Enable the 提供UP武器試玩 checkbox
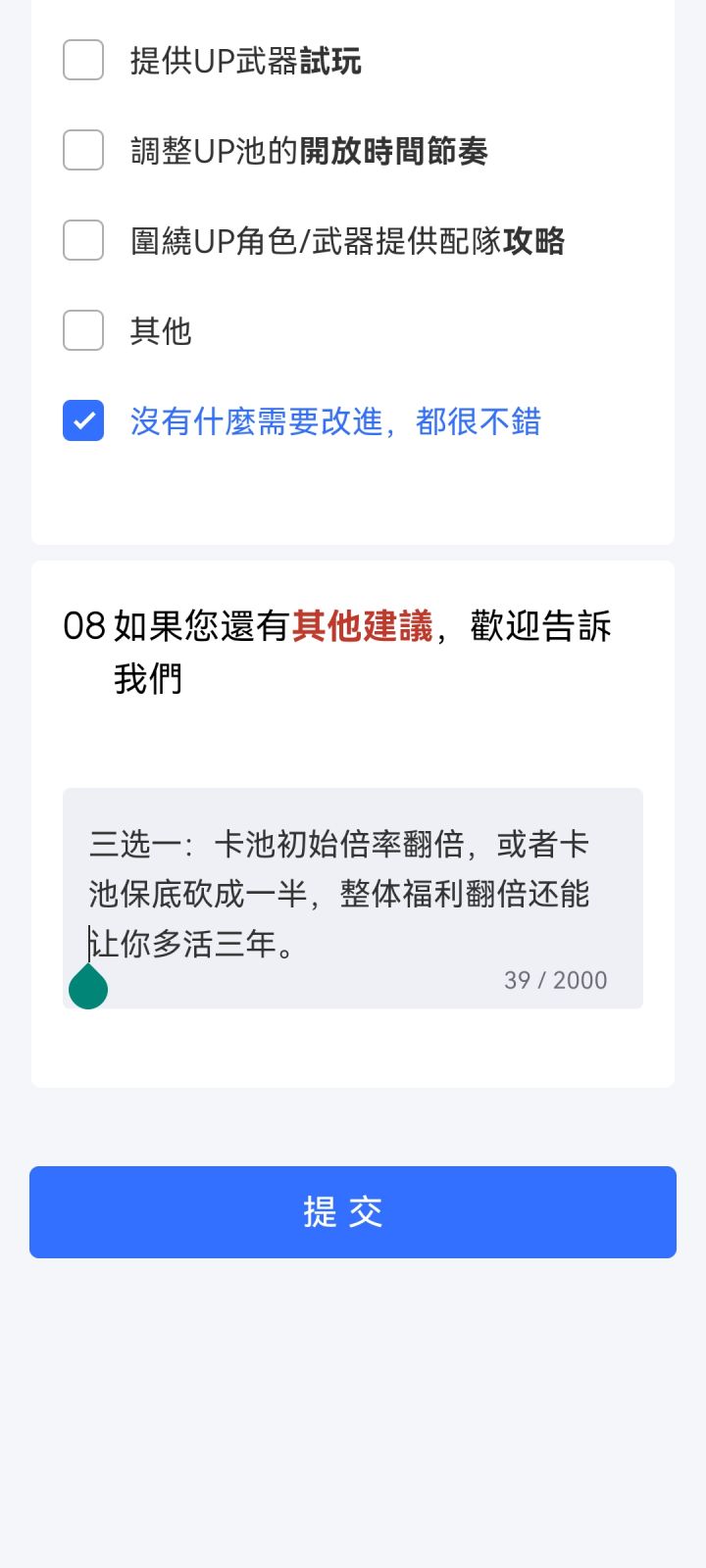706x1568 pixels. (82, 60)
